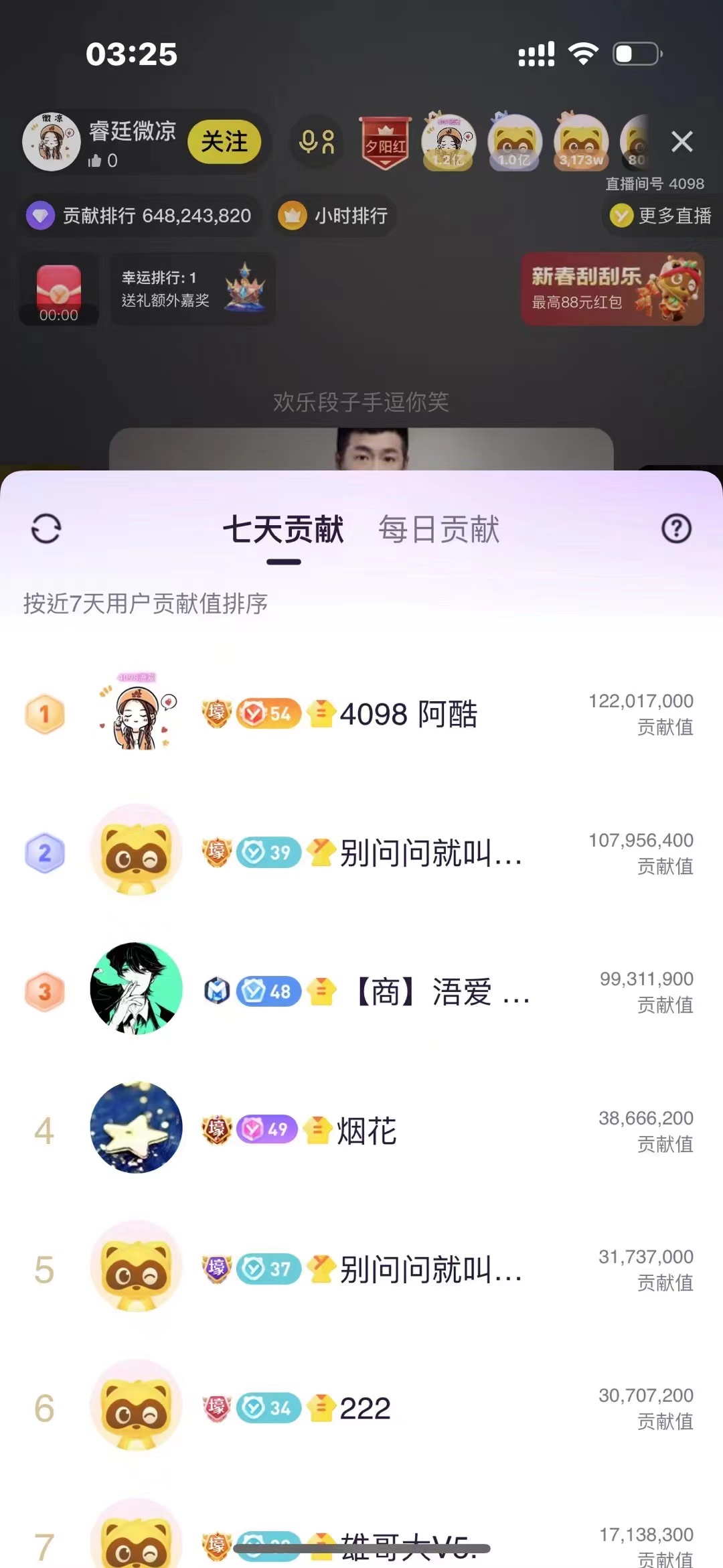Select the 七天贡献 tab

[284, 529]
